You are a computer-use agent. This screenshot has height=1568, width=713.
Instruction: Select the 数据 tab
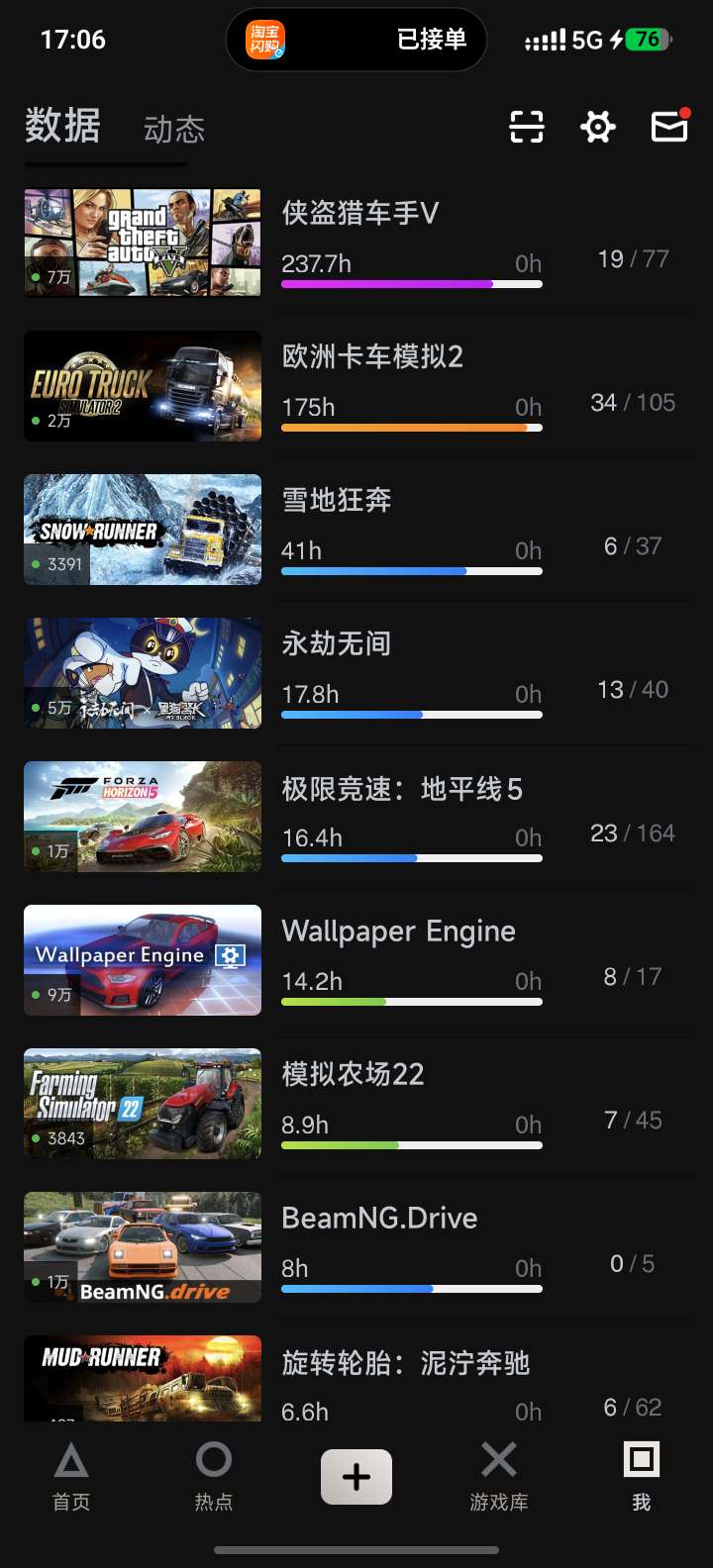[62, 126]
